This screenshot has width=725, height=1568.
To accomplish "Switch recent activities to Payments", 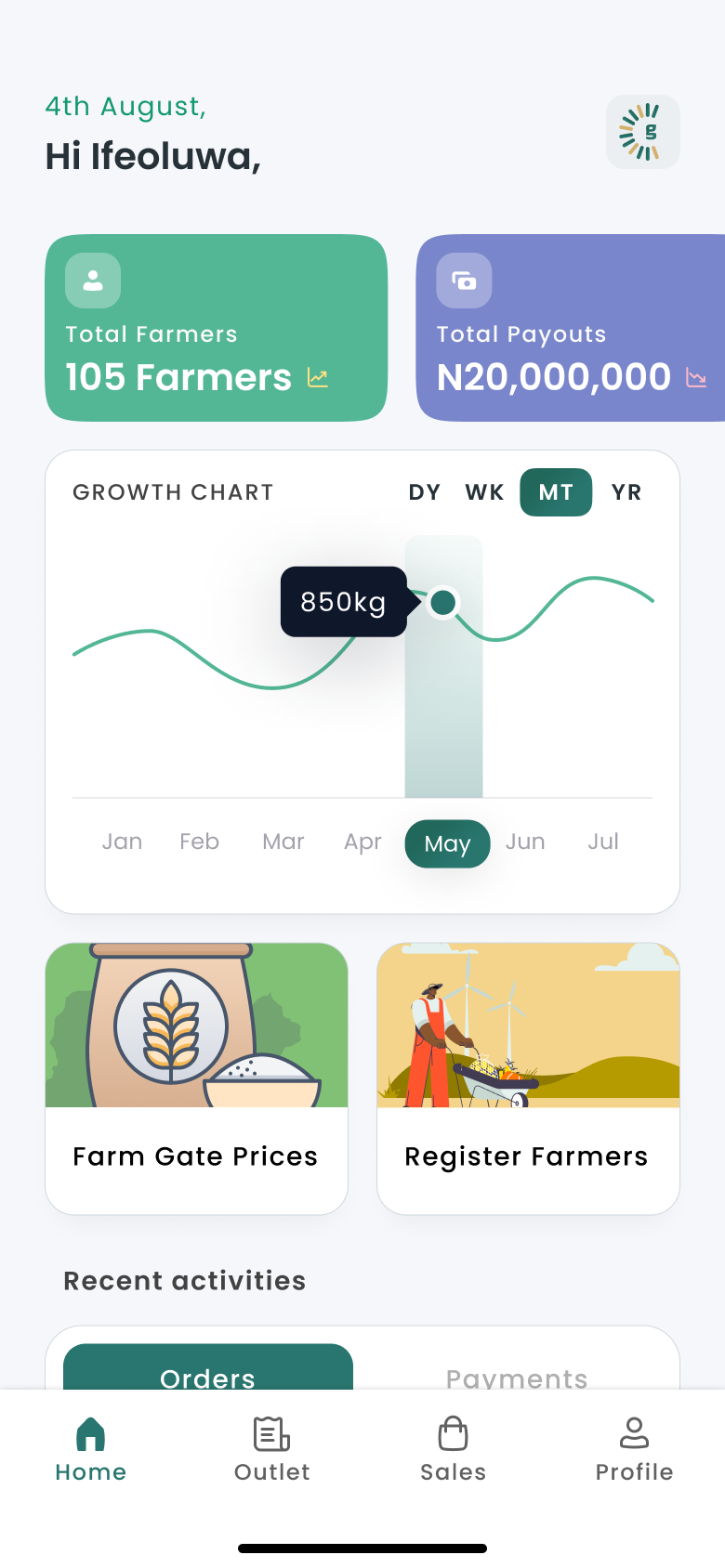I will (517, 1375).
